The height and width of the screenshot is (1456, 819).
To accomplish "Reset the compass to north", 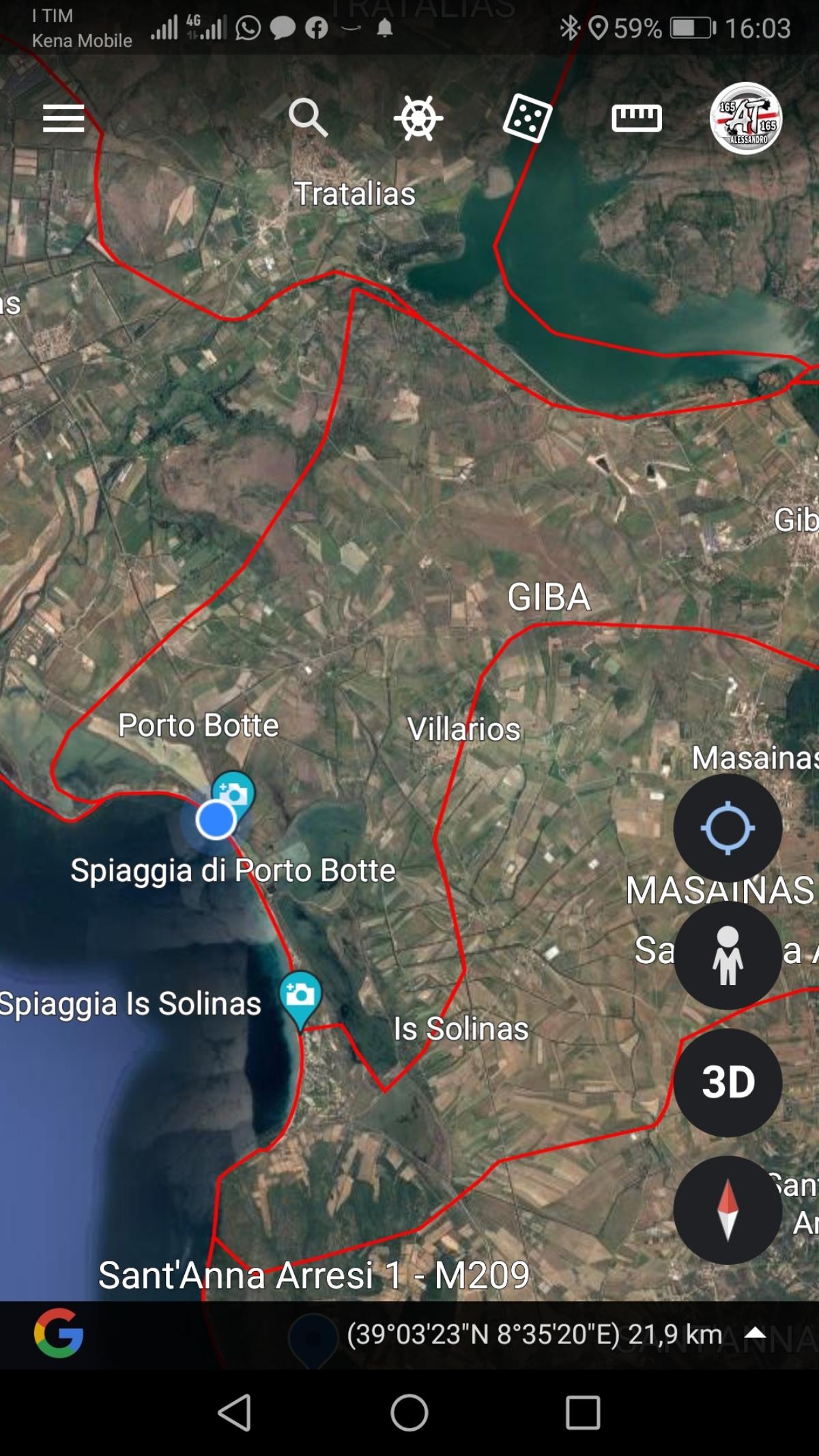I will click(x=728, y=1210).
